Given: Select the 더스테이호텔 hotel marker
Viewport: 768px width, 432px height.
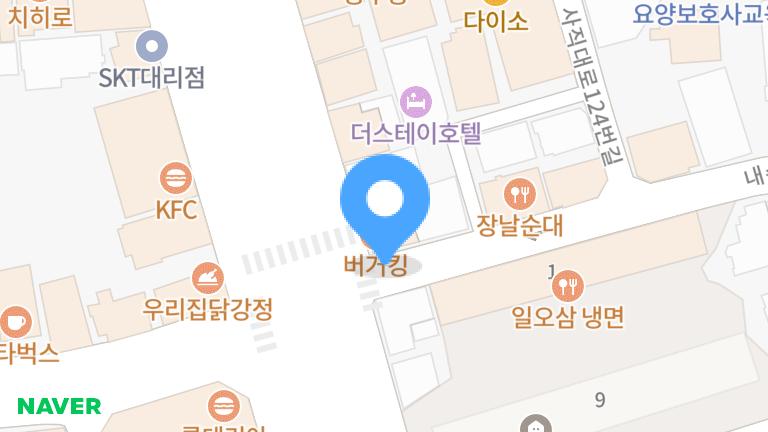Looking at the screenshot, I should [x=416, y=100].
